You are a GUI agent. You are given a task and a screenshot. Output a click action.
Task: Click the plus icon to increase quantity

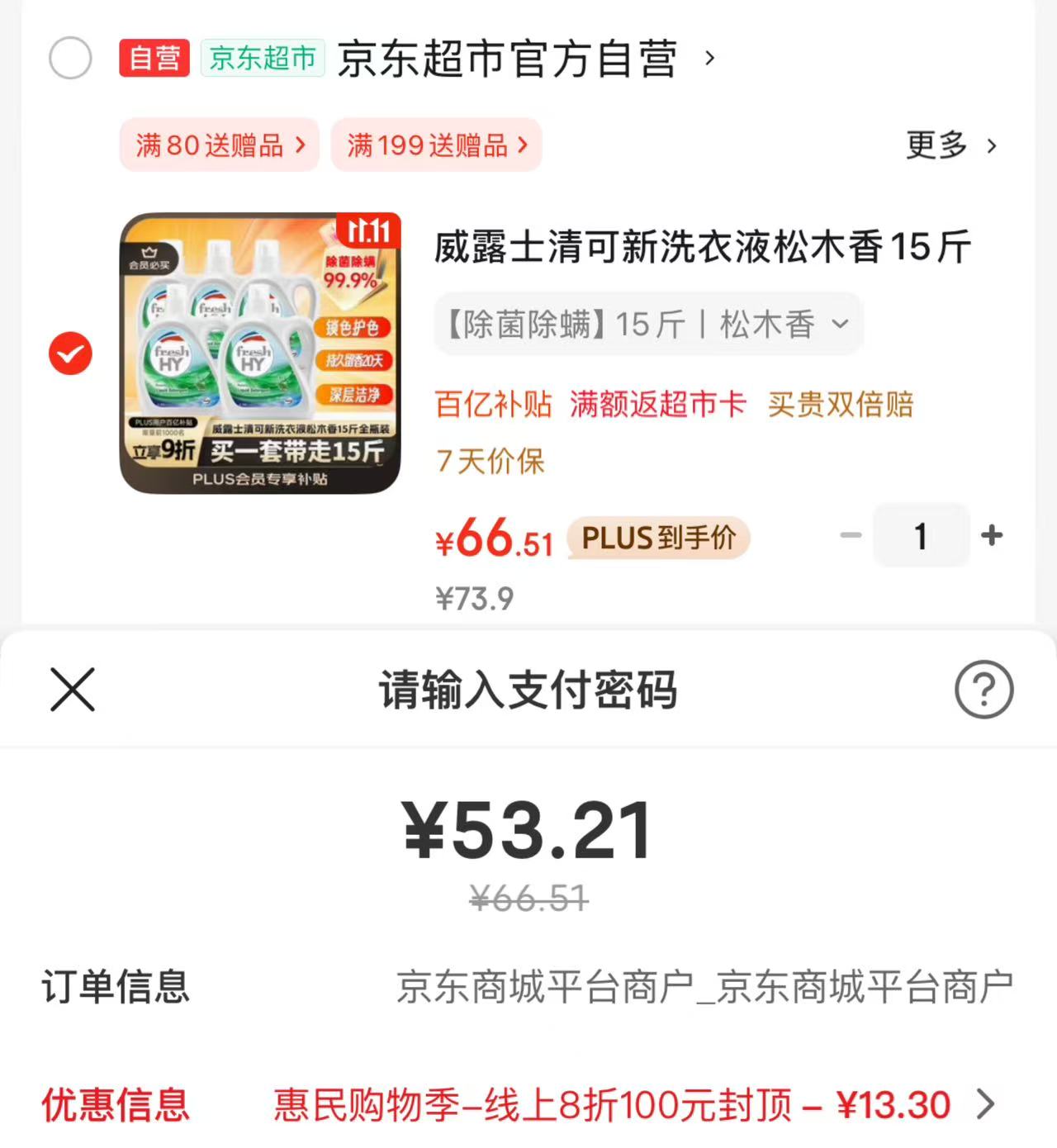click(x=993, y=536)
